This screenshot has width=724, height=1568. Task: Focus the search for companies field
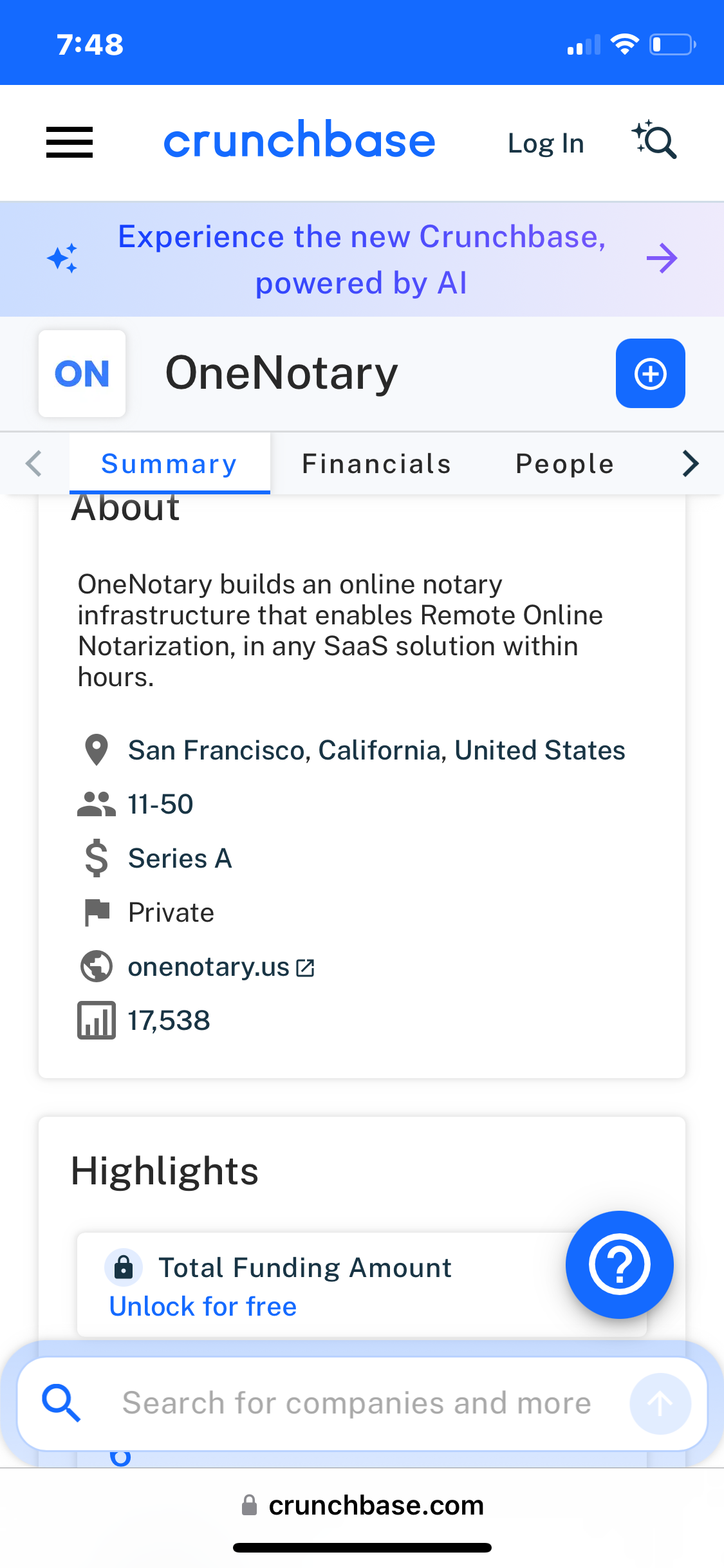(357, 1403)
